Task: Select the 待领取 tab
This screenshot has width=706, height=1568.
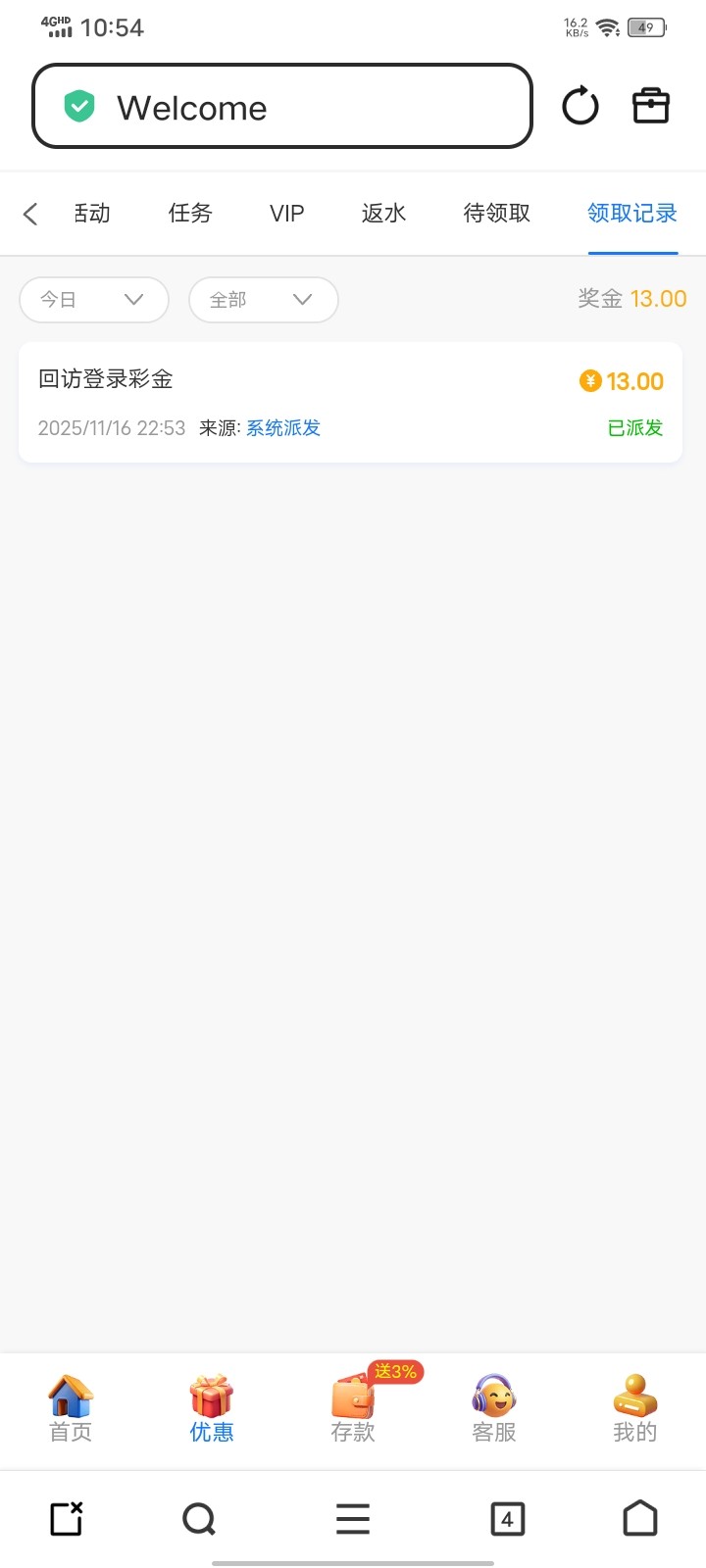Action: 496,214
